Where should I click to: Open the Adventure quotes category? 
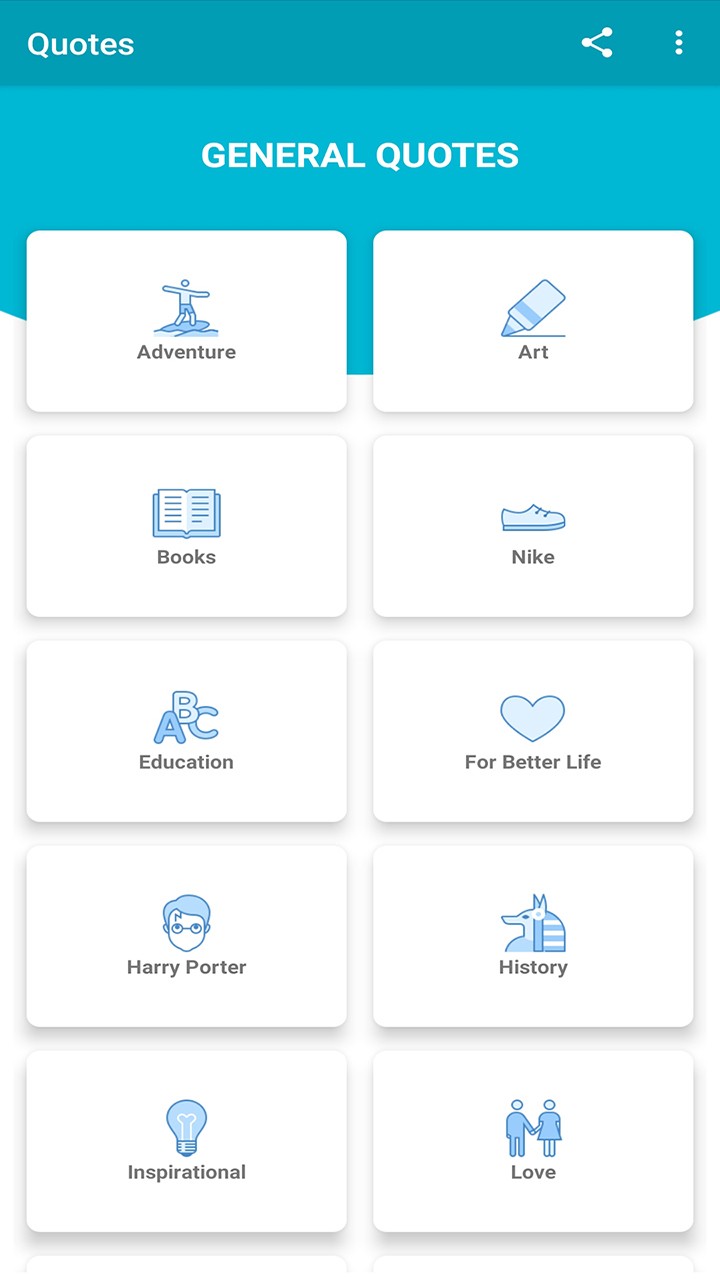186,321
